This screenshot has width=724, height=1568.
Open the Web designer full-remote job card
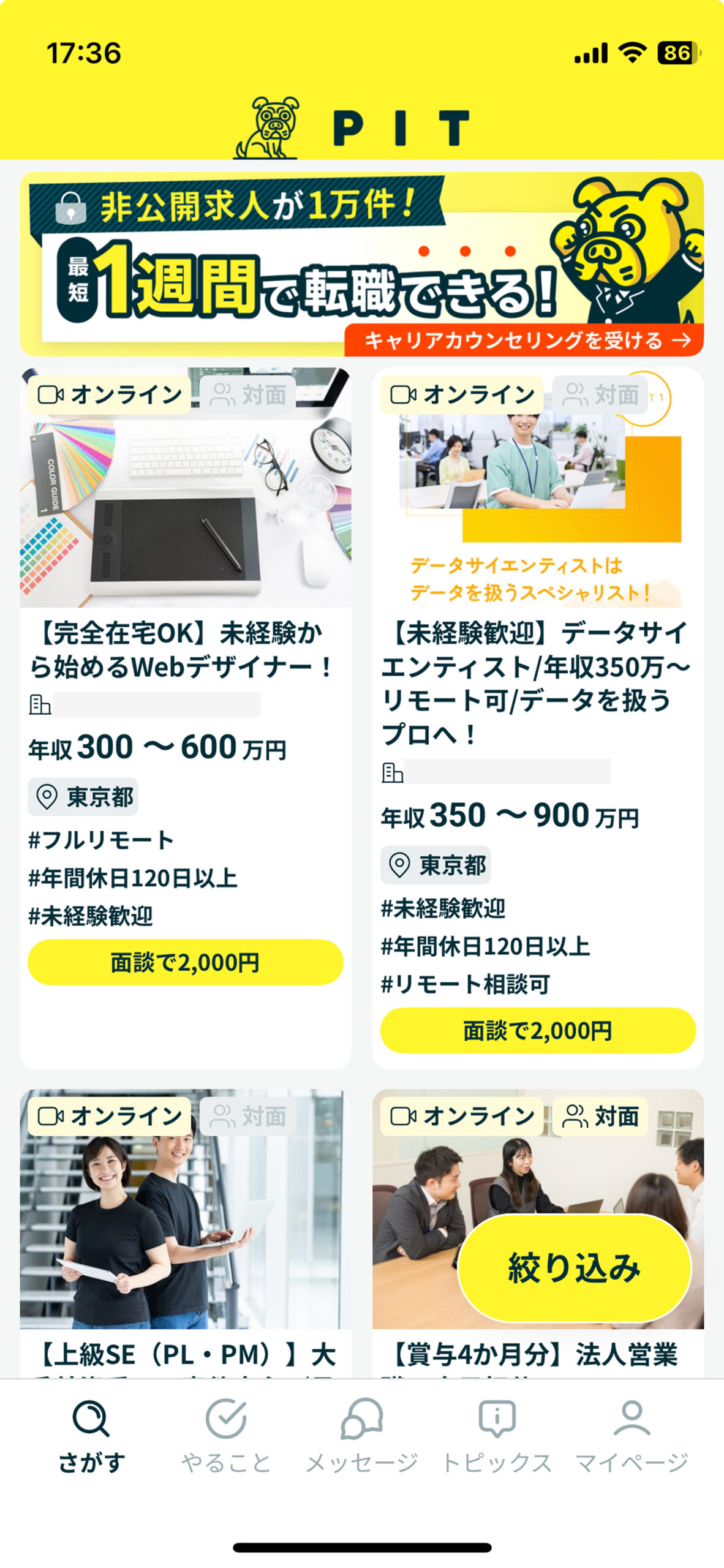pyautogui.click(x=185, y=649)
